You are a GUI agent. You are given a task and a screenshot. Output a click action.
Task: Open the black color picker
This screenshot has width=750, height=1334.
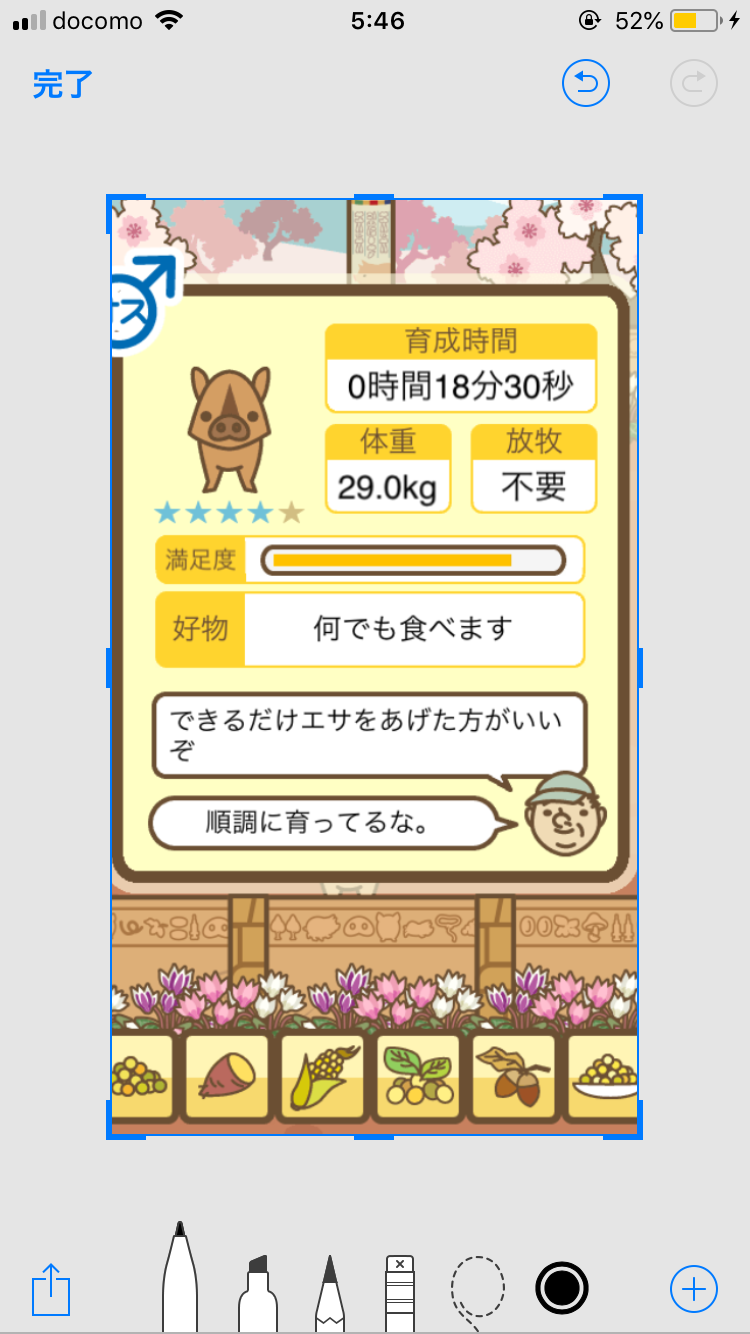click(x=562, y=1288)
